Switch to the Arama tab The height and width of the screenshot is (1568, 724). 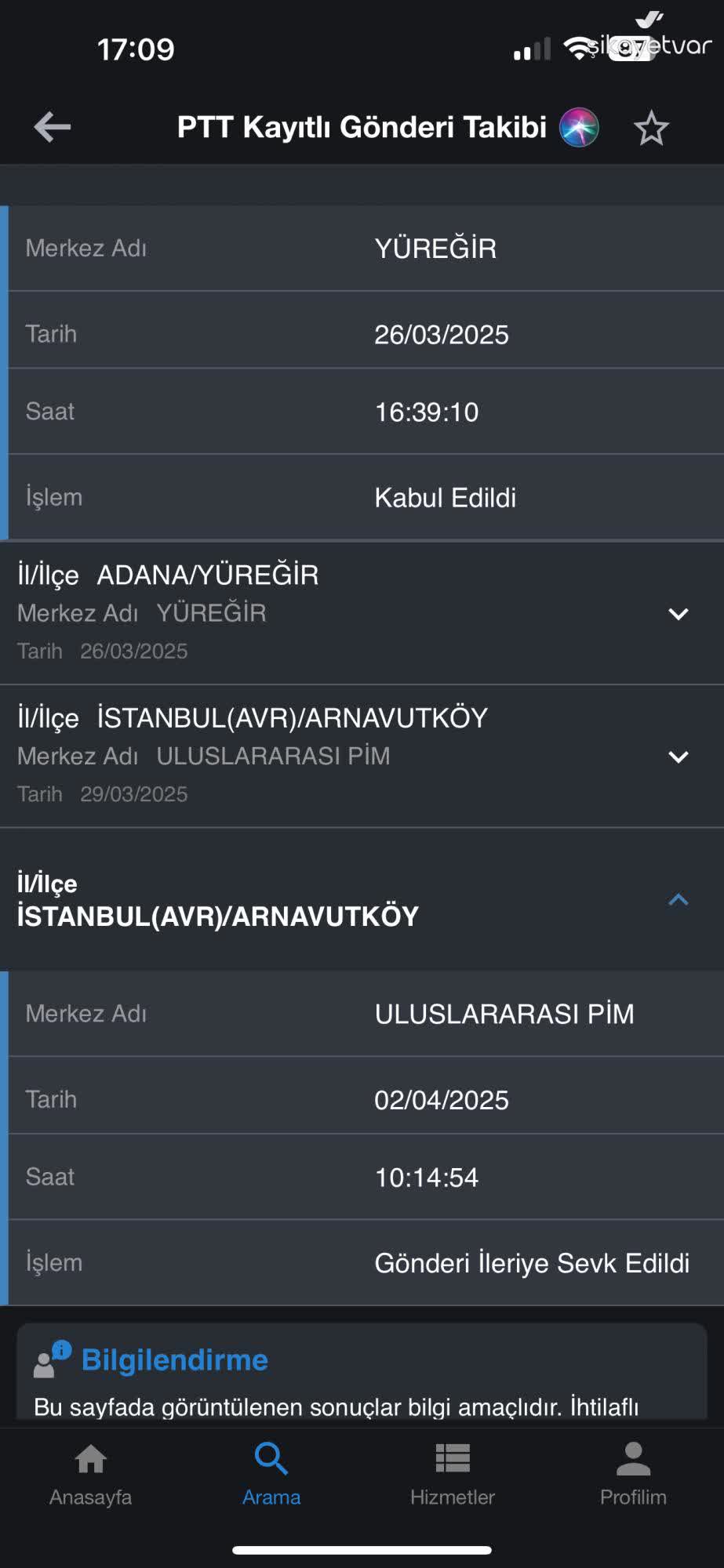(x=271, y=1474)
